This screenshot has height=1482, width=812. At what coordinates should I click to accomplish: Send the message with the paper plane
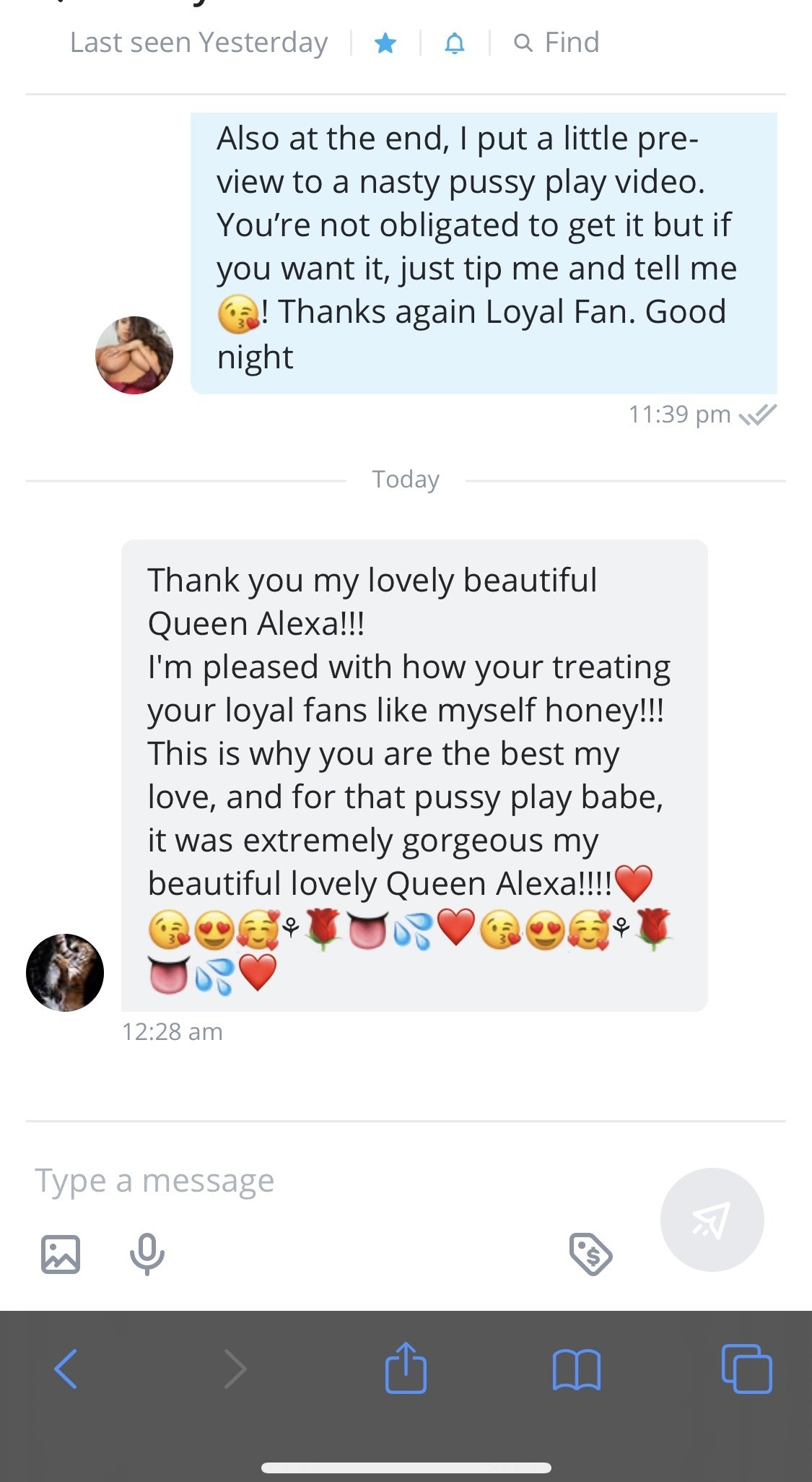712,1220
